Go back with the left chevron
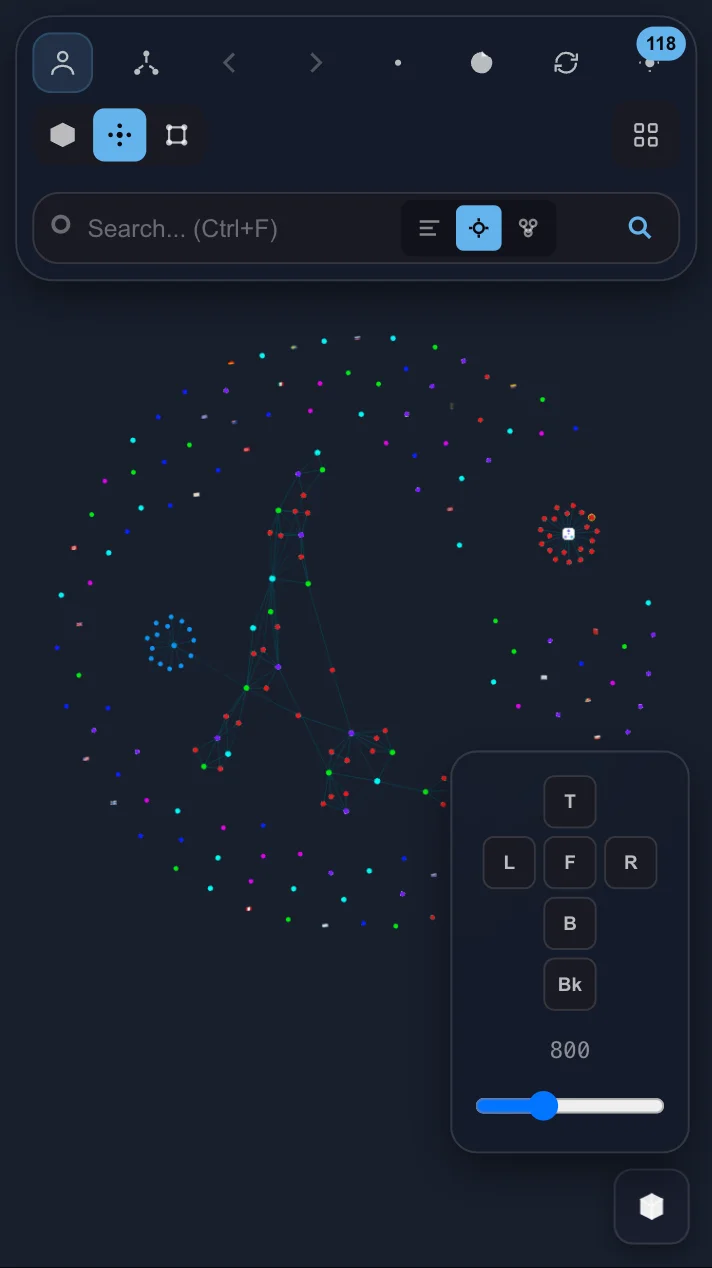712x1268 pixels. [229, 63]
